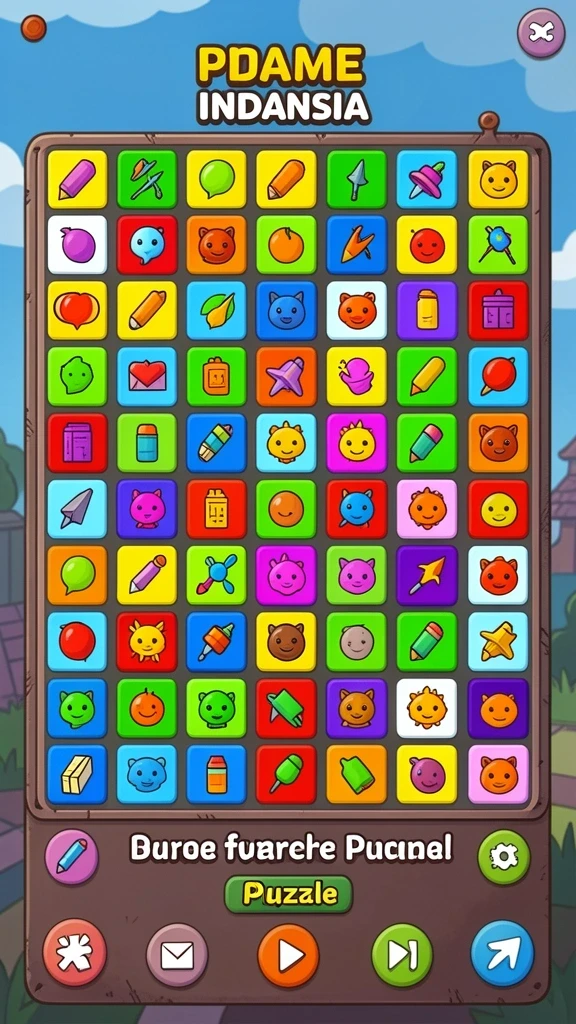Select the brown bear face on yellow

286,642
